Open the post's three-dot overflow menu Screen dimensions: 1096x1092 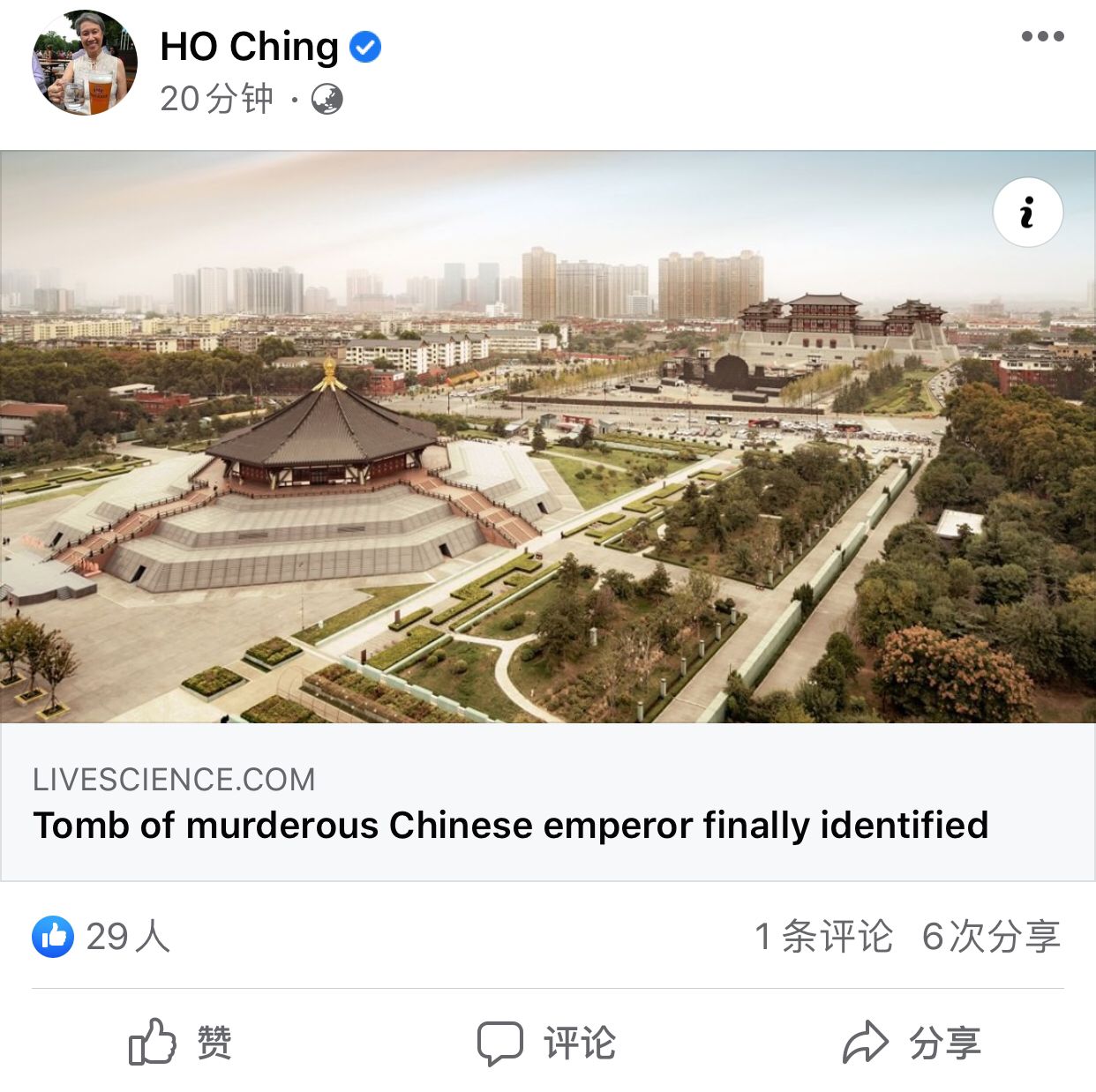pos(1042,36)
